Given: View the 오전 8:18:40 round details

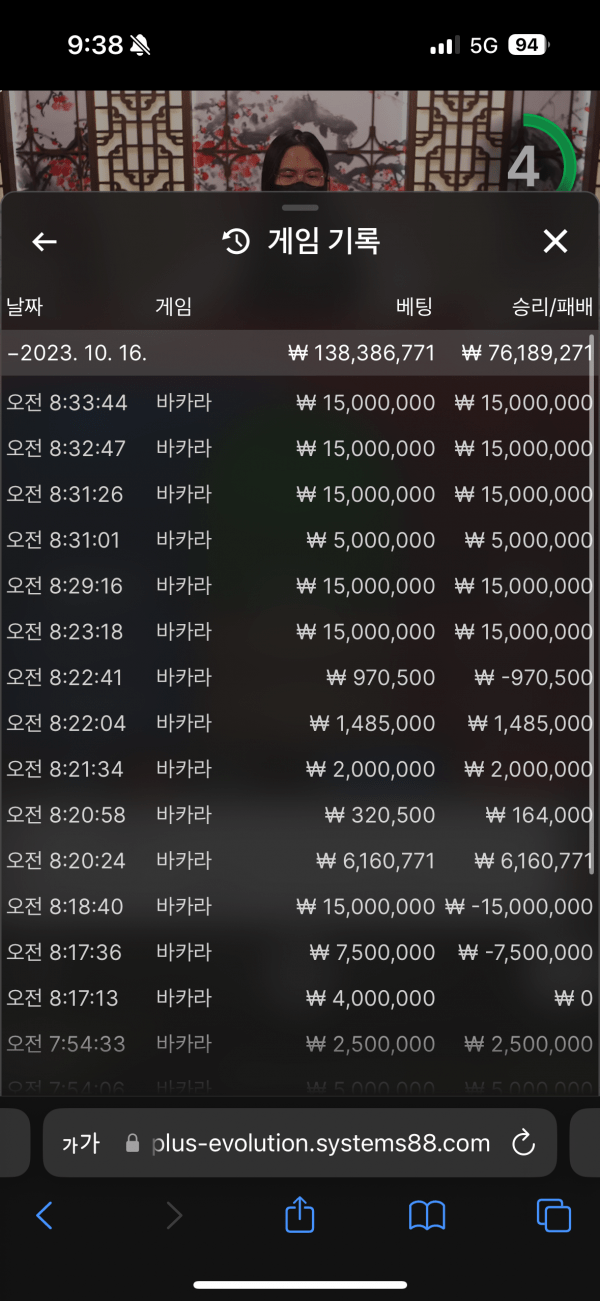Looking at the screenshot, I should click(298, 906).
